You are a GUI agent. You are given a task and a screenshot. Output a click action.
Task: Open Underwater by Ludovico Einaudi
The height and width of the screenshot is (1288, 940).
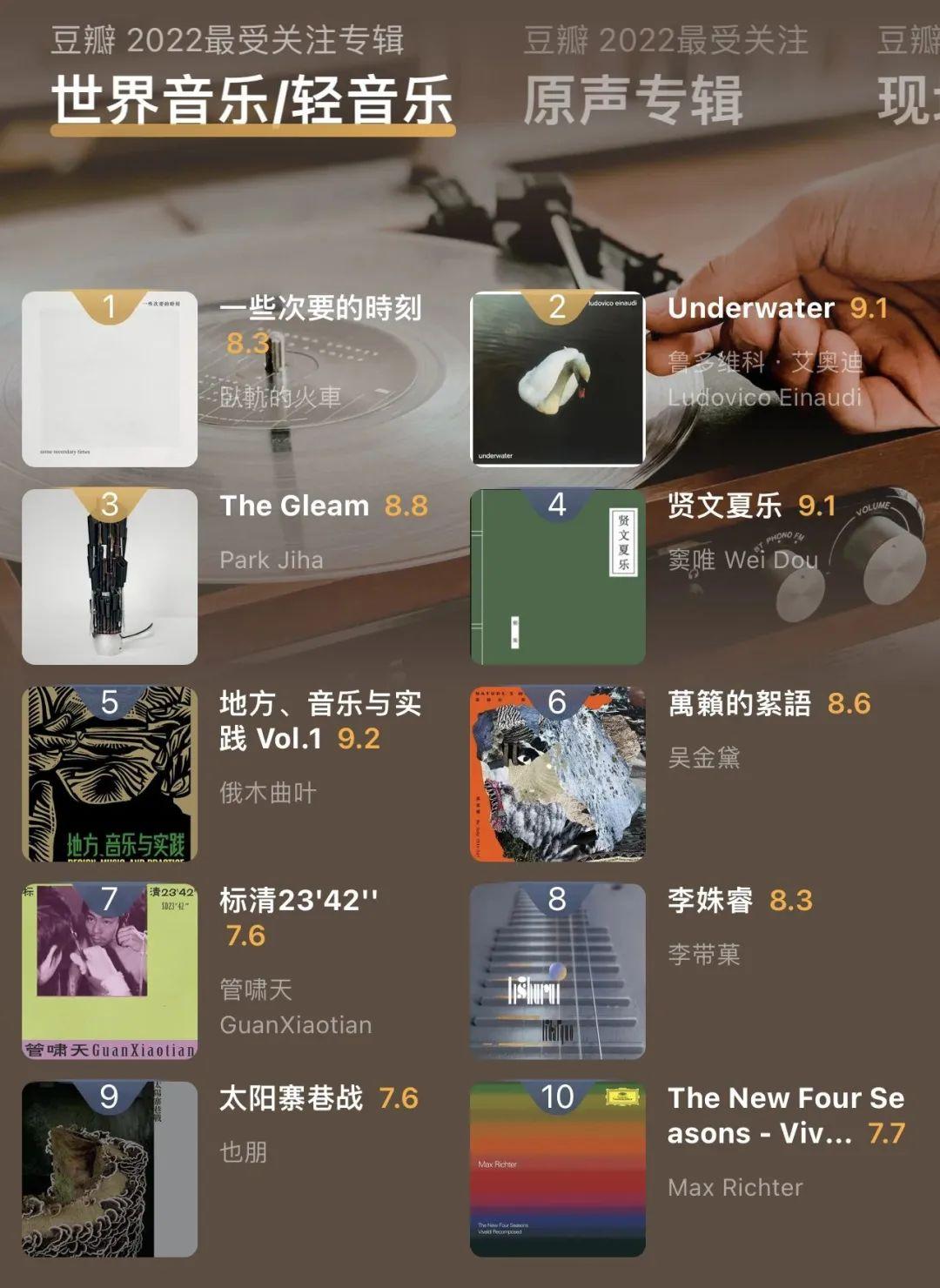pos(558,379)
